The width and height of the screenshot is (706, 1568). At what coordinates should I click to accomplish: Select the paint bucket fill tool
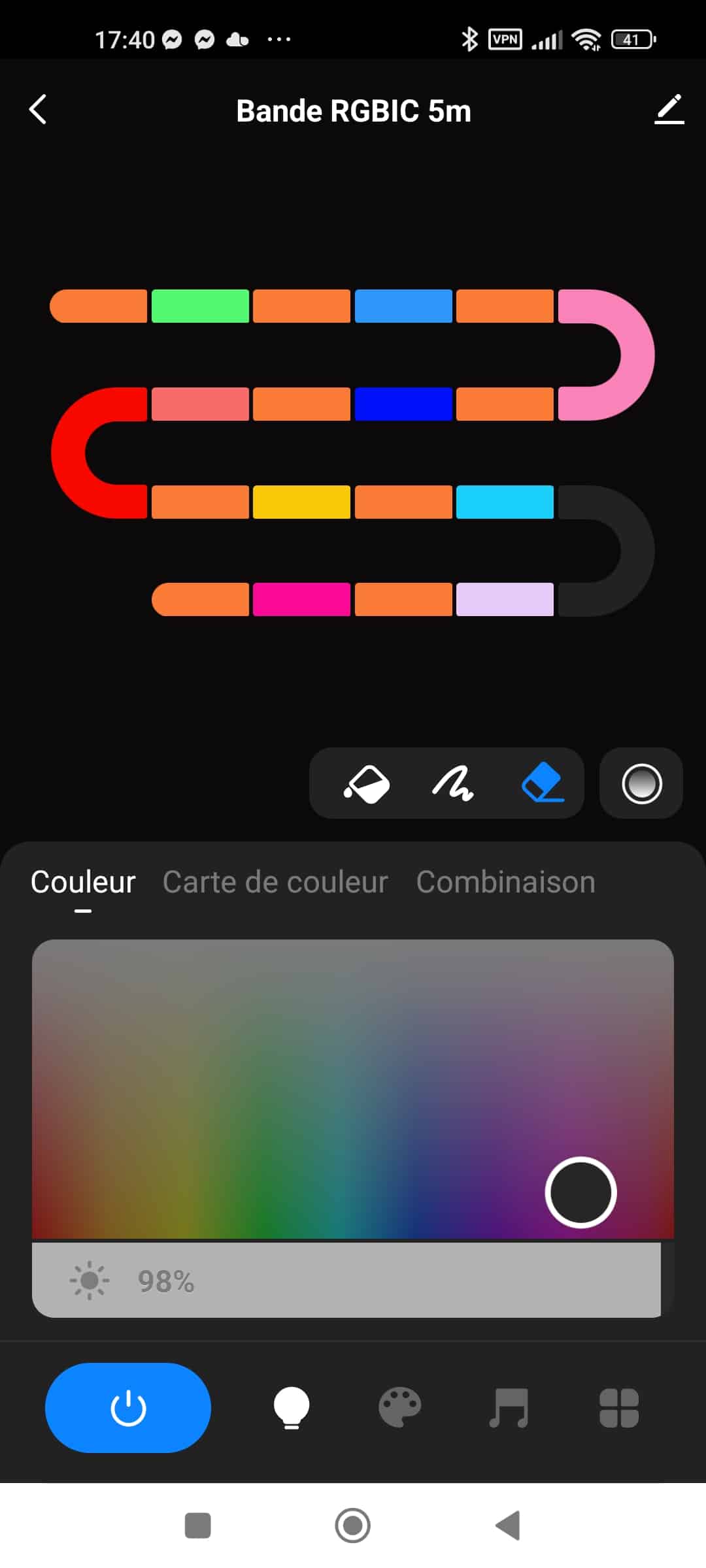(x=367, y=783)
